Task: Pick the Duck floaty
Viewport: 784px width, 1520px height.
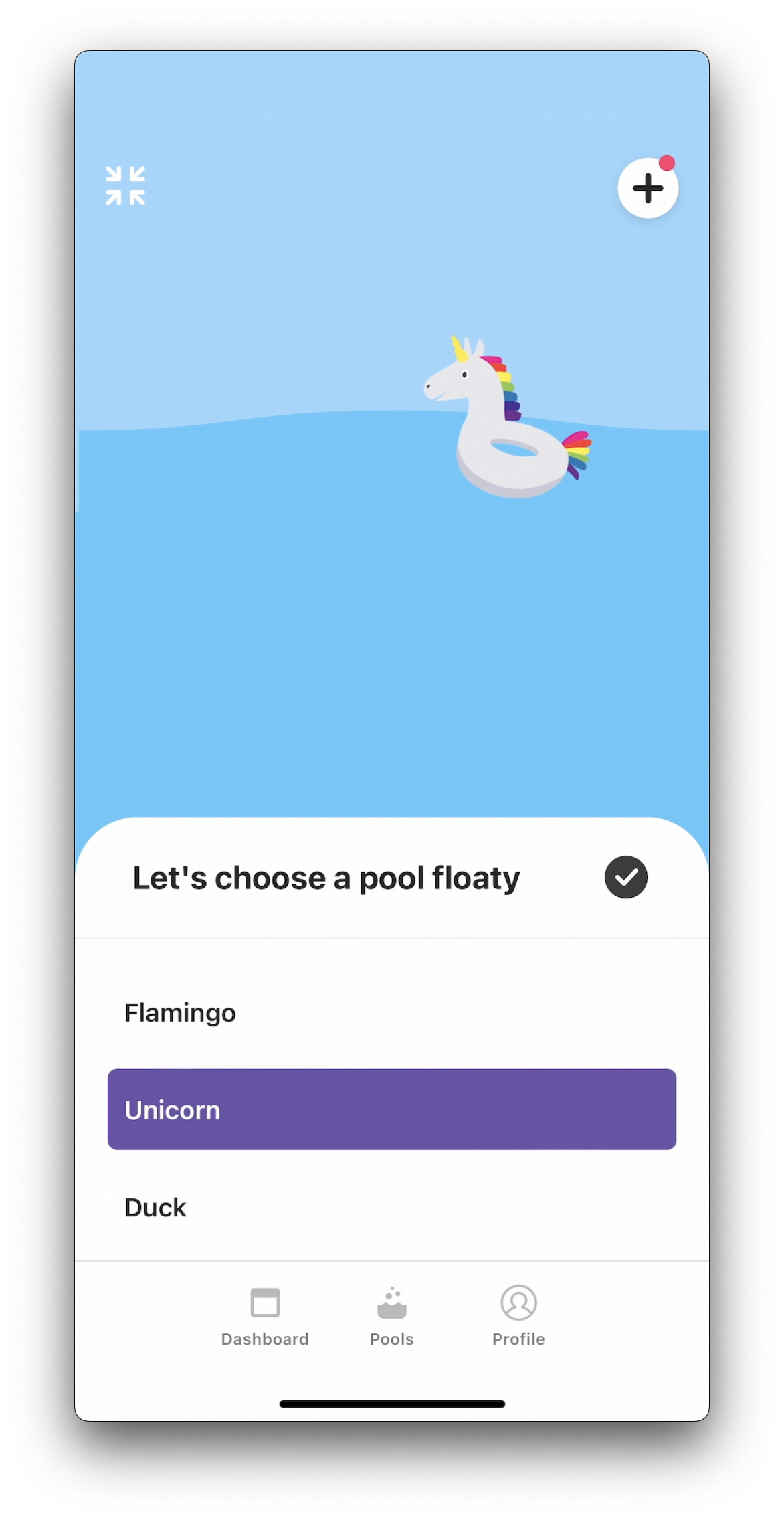Action: pyautogui.click(x=156, y=1207)
